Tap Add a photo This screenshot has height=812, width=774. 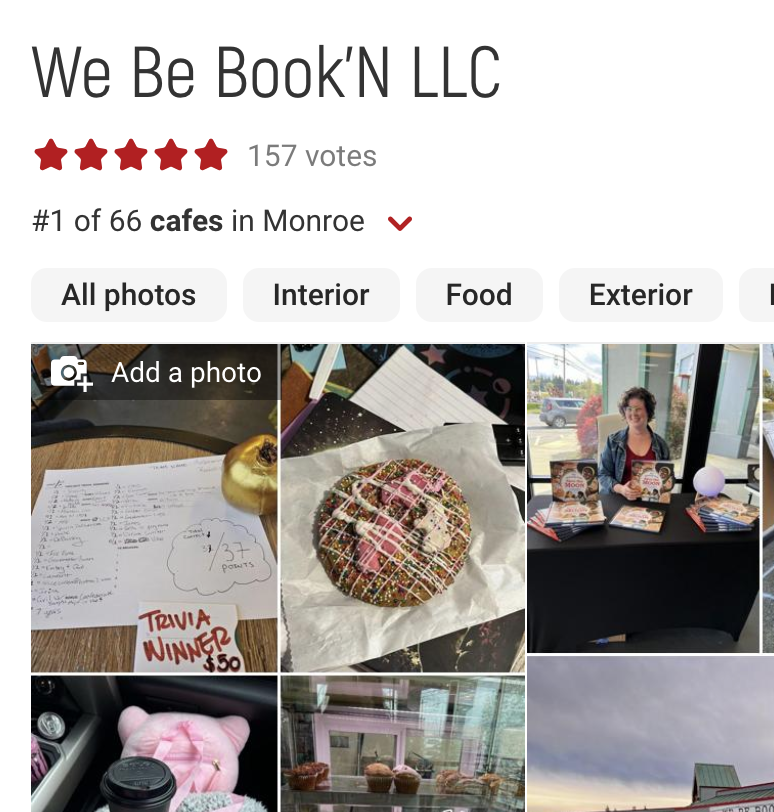[155, 372]
